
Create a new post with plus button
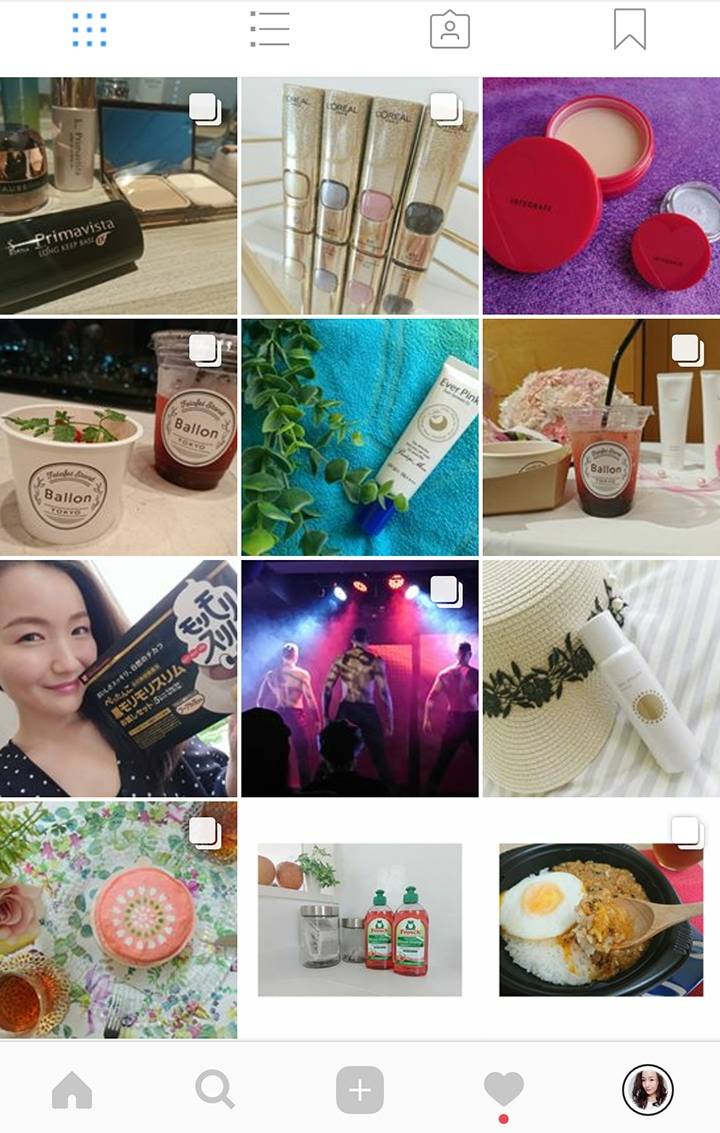(360, 1090)
